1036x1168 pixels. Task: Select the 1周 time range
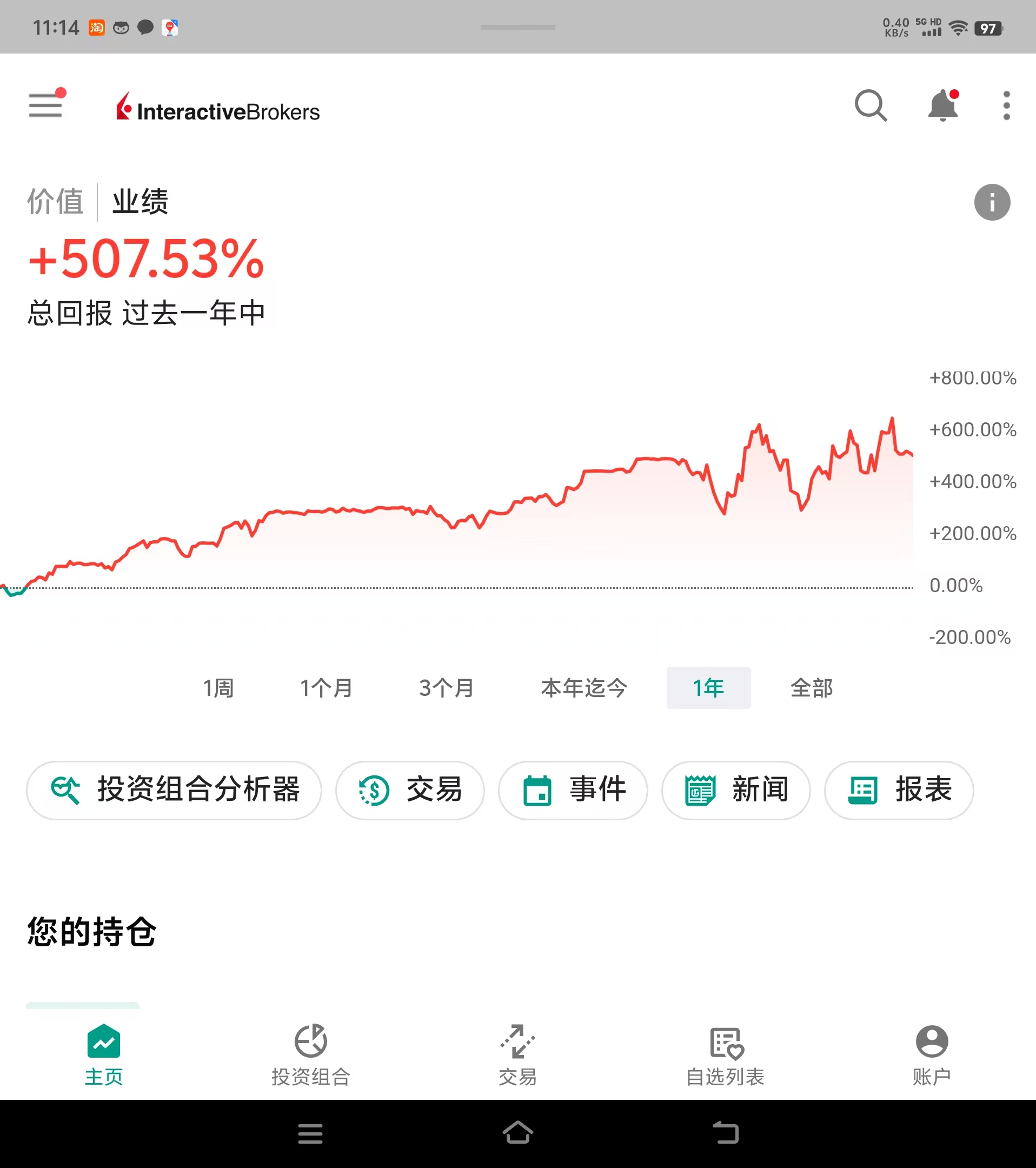219,688
